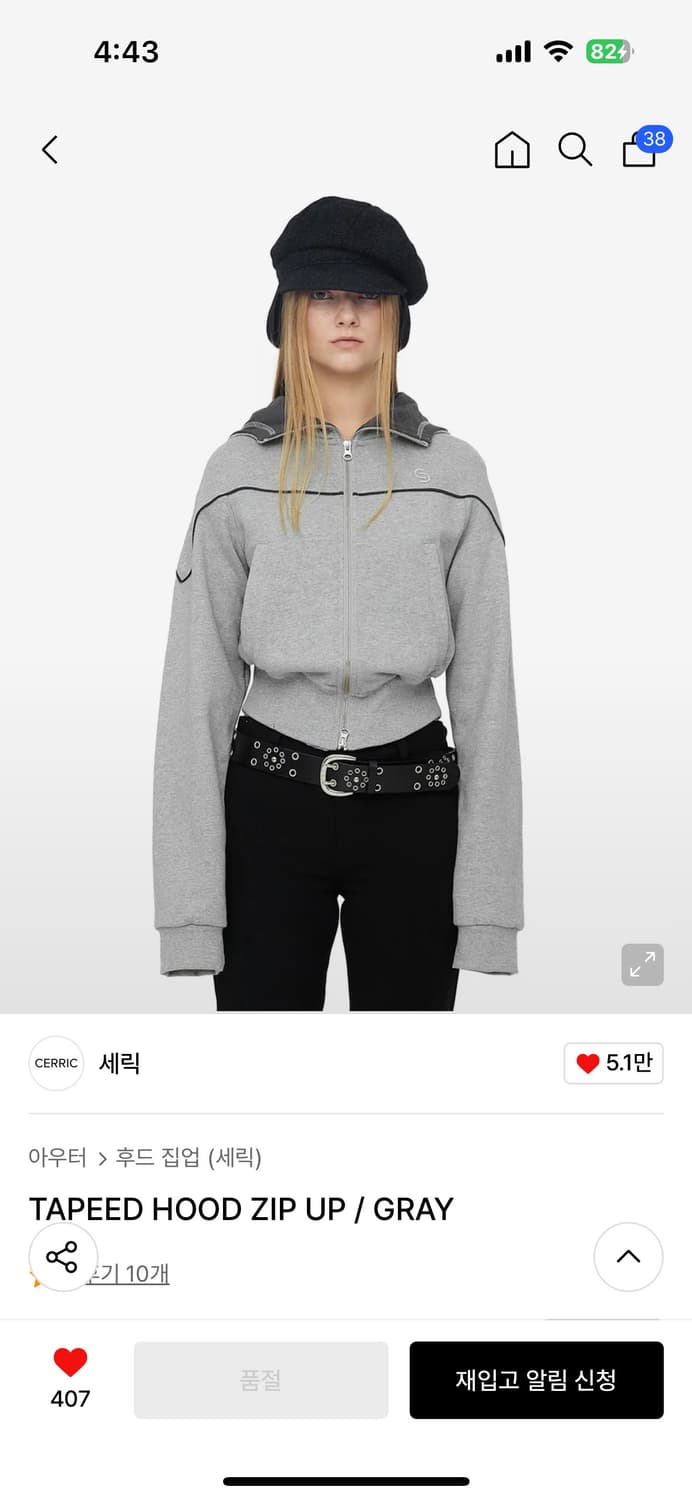Viewport: 692px width, 1500px height.
Task: Open the home icon
Action: (512, 150)
